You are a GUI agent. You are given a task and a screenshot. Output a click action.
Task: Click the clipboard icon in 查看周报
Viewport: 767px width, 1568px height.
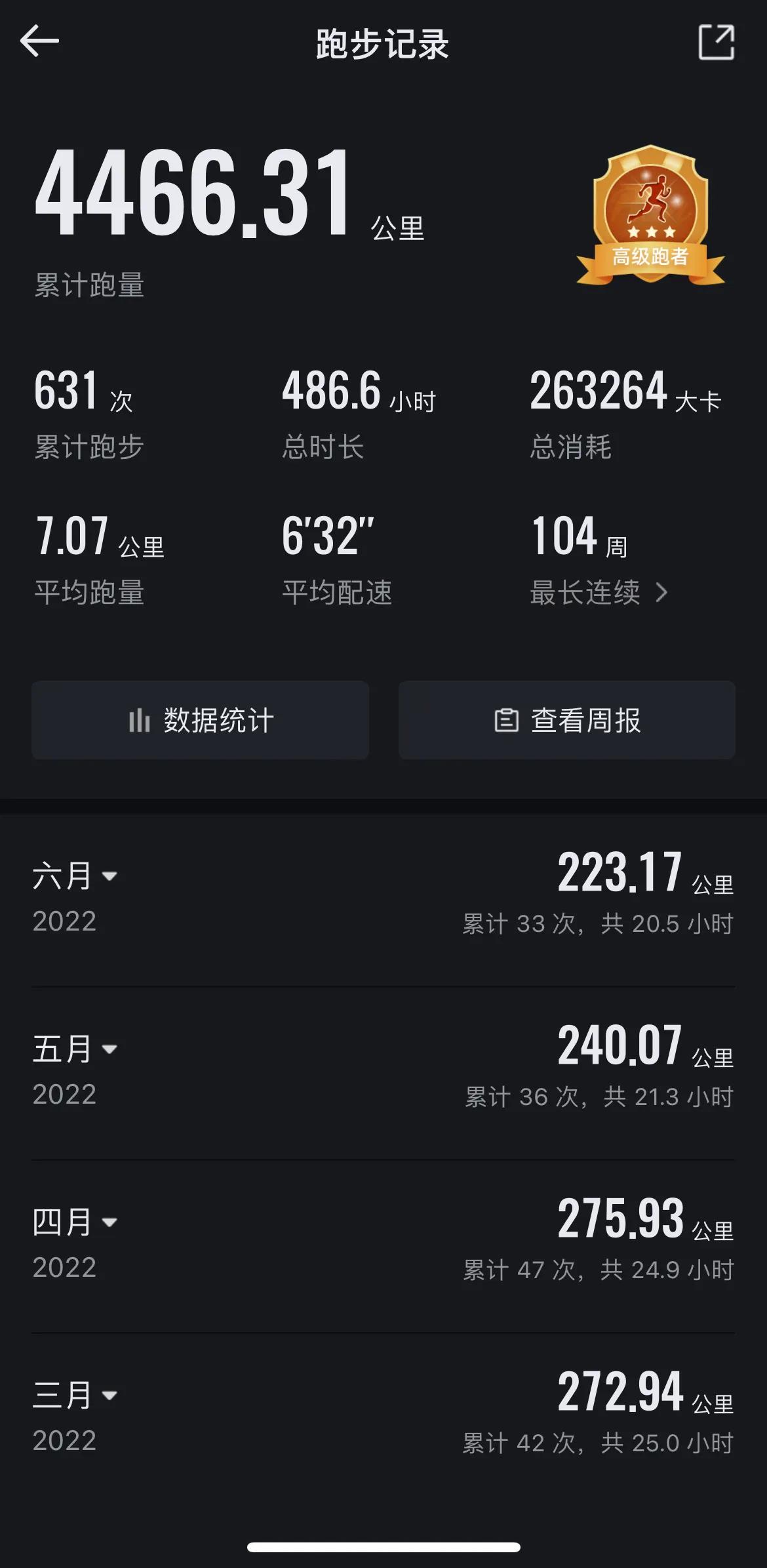[505, 720]
